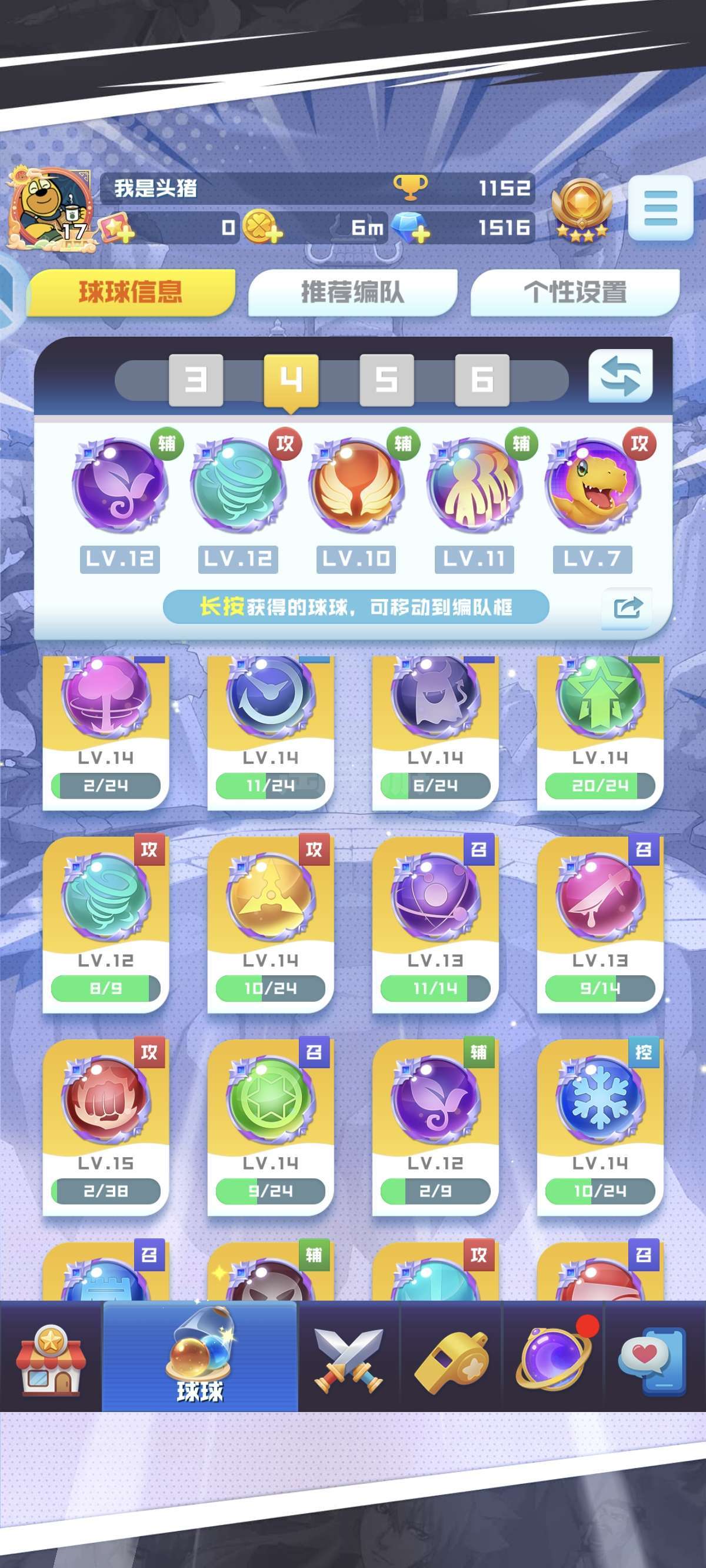This screenshot has width=706, height=1568.
Task: Open the golden shuriken ball card
Action: (x=270, y=925)
